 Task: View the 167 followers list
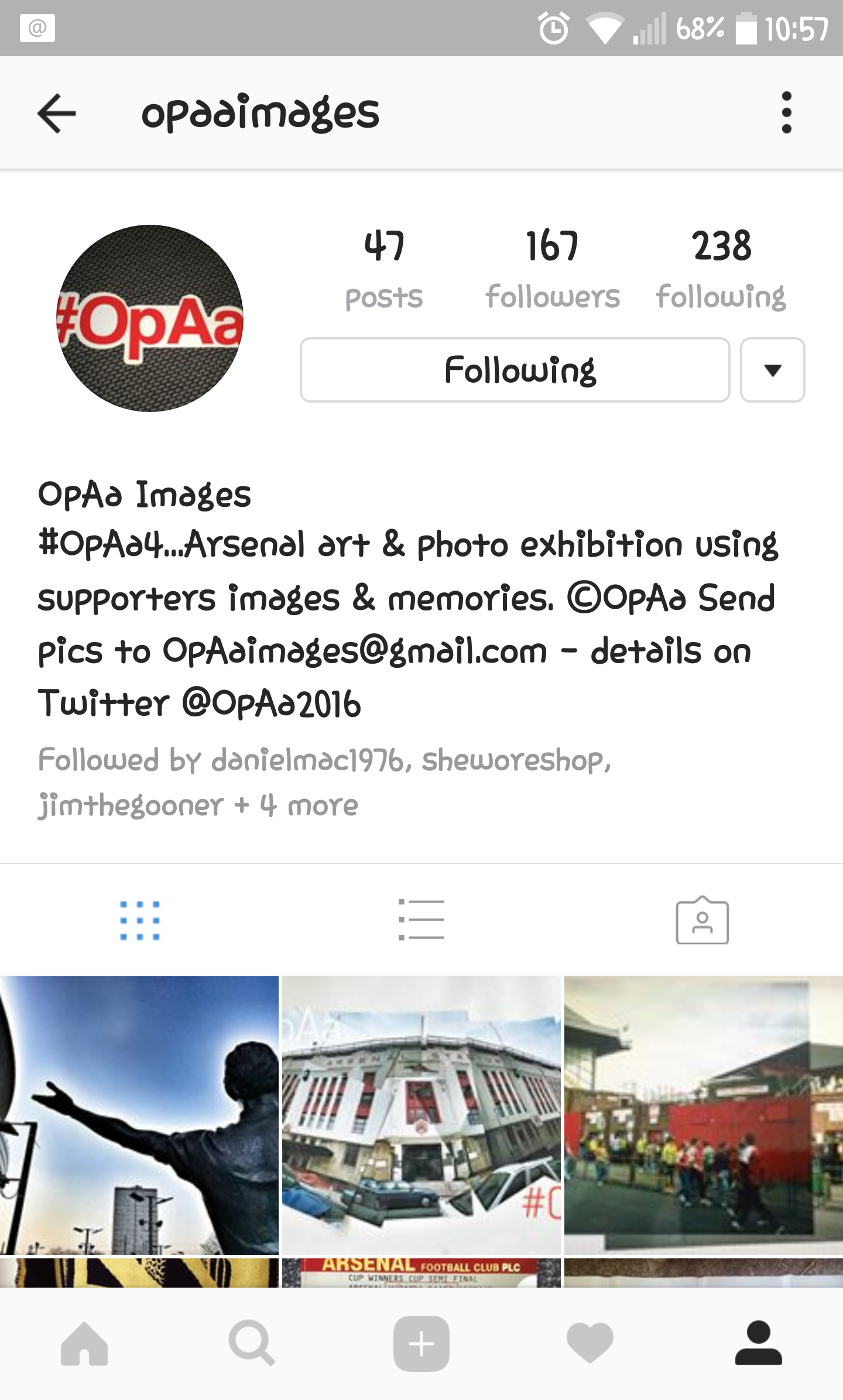[553, 269]
